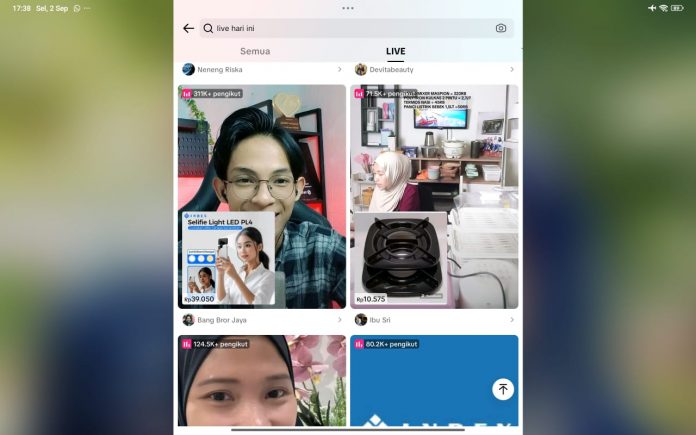The height and width of the screenshot is (435, 696).
Task: Open Neneng Riska's shop row
Action: pyautogui.click(x=261, y=70)
